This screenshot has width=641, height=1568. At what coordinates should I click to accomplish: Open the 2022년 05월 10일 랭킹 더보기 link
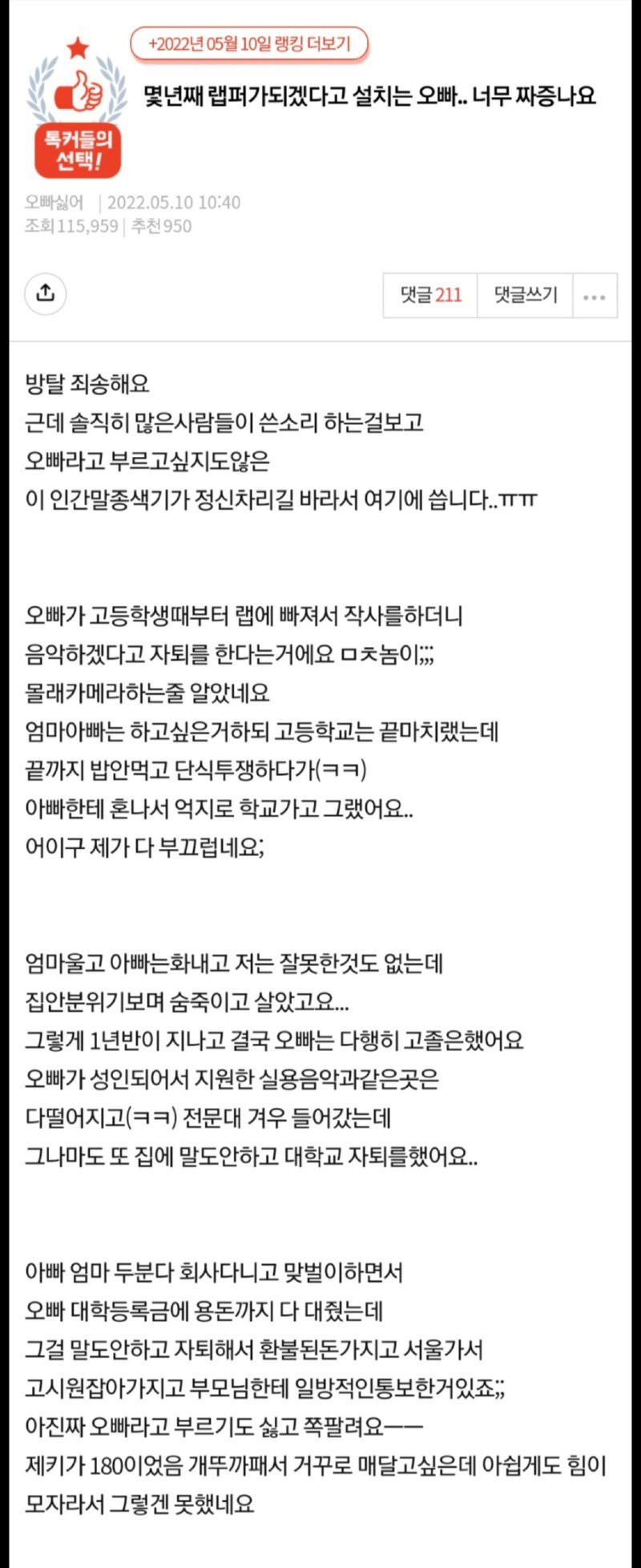[x=249, y=44]
